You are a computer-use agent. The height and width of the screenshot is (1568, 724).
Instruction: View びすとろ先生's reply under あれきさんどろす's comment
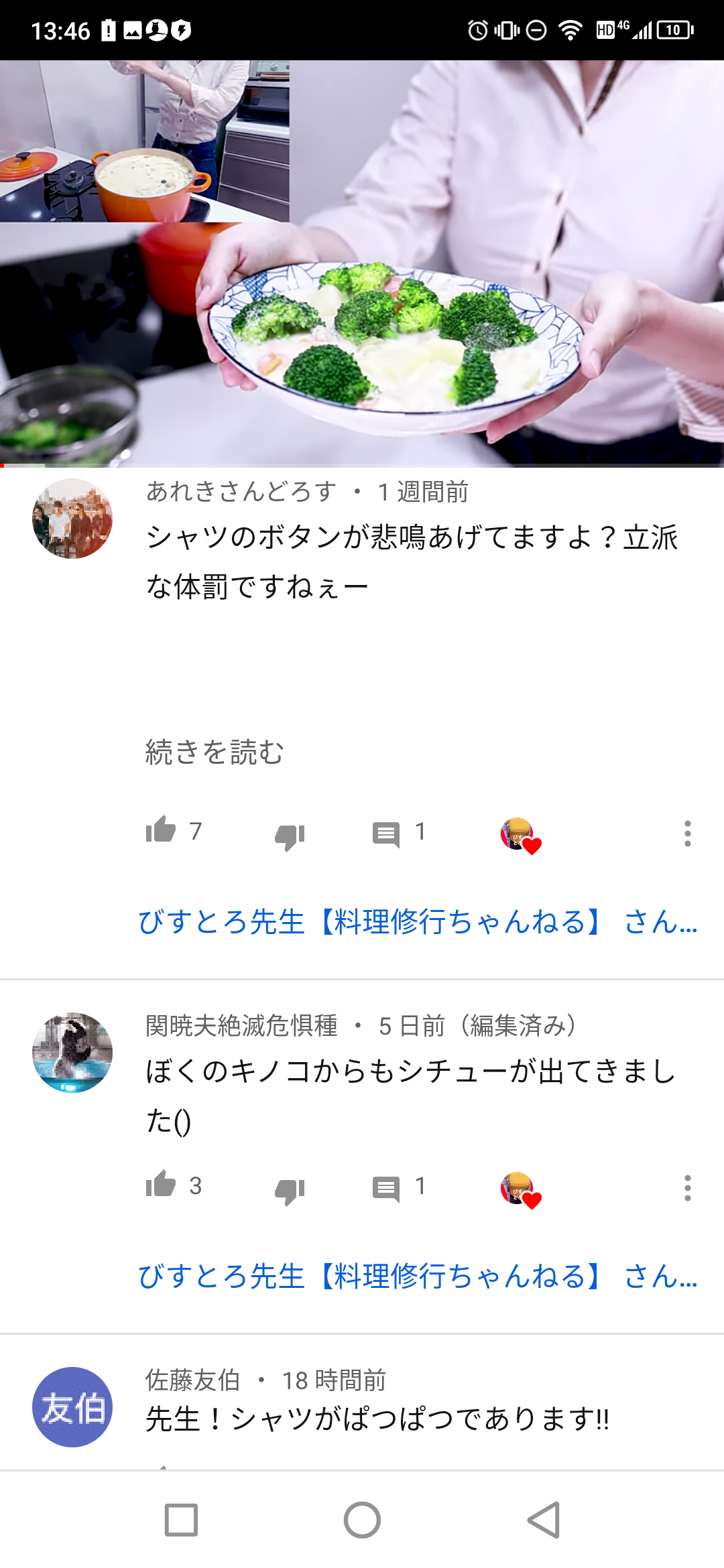[x=418, y=922]
